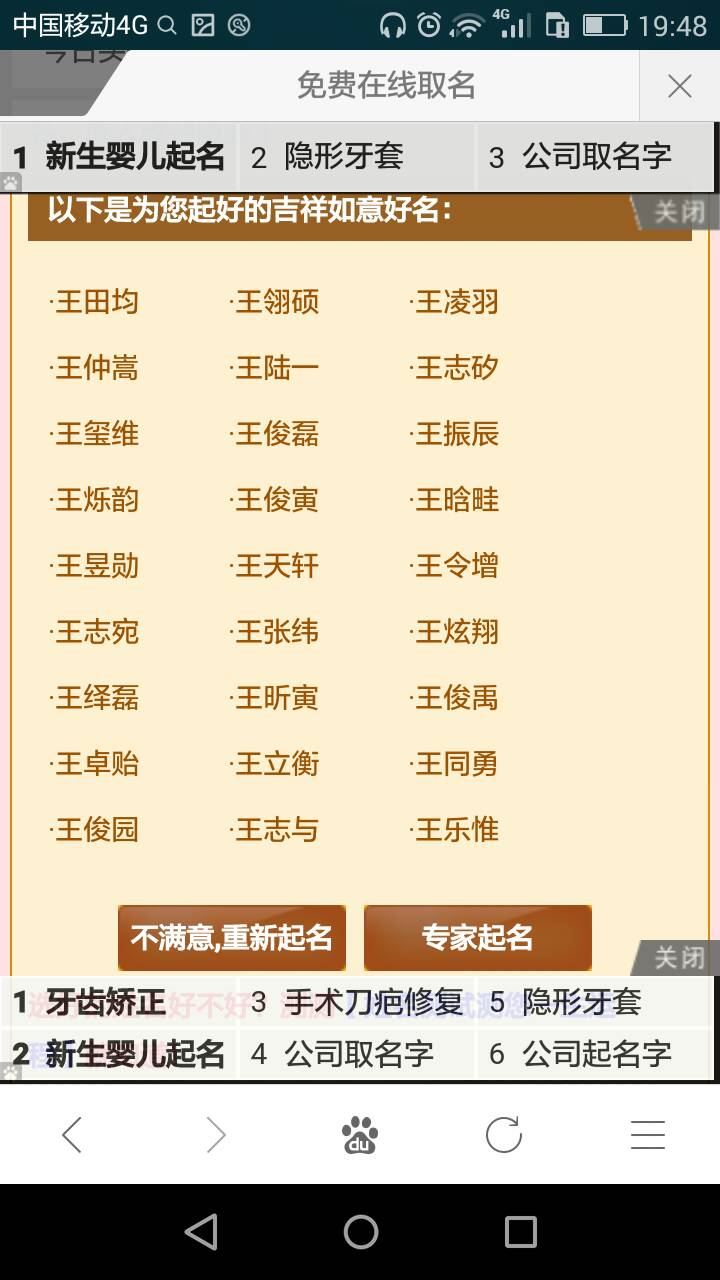Tap the browser forward arrow

(x=215, y=1135)
